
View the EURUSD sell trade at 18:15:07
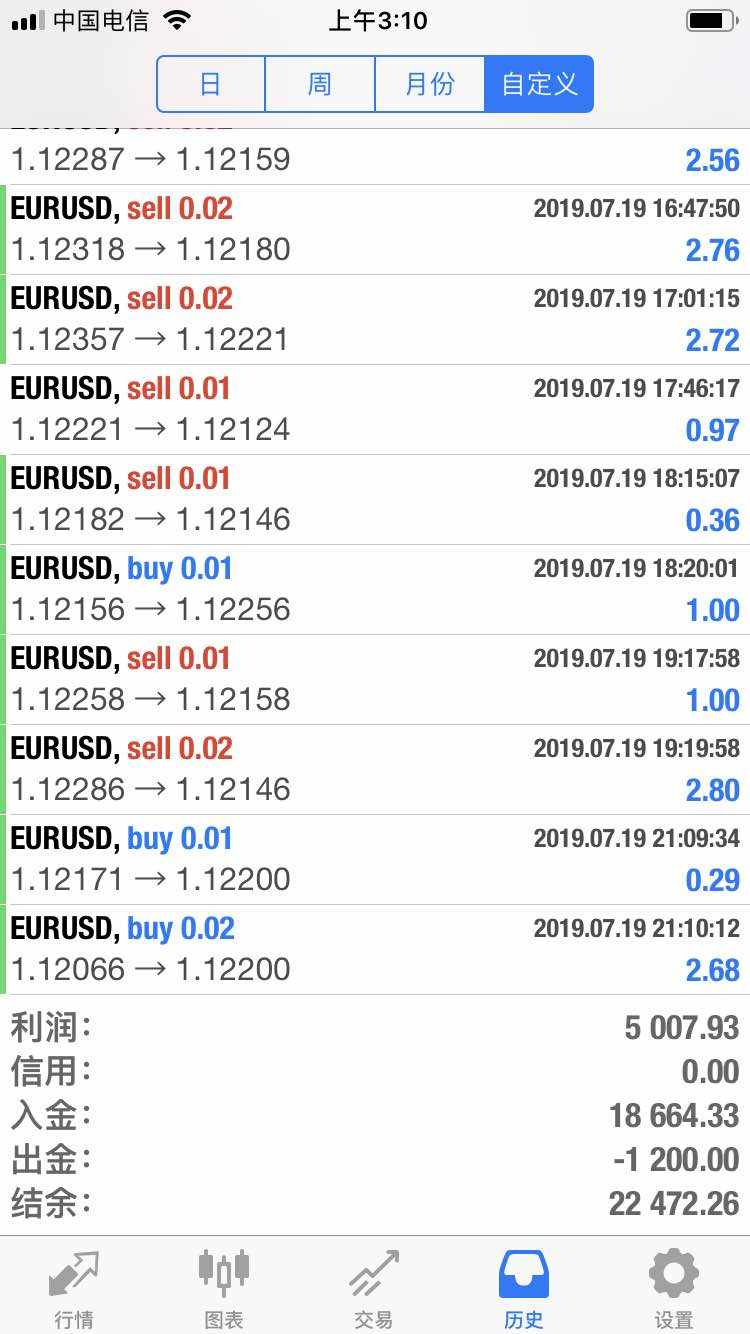click(375, 500)
